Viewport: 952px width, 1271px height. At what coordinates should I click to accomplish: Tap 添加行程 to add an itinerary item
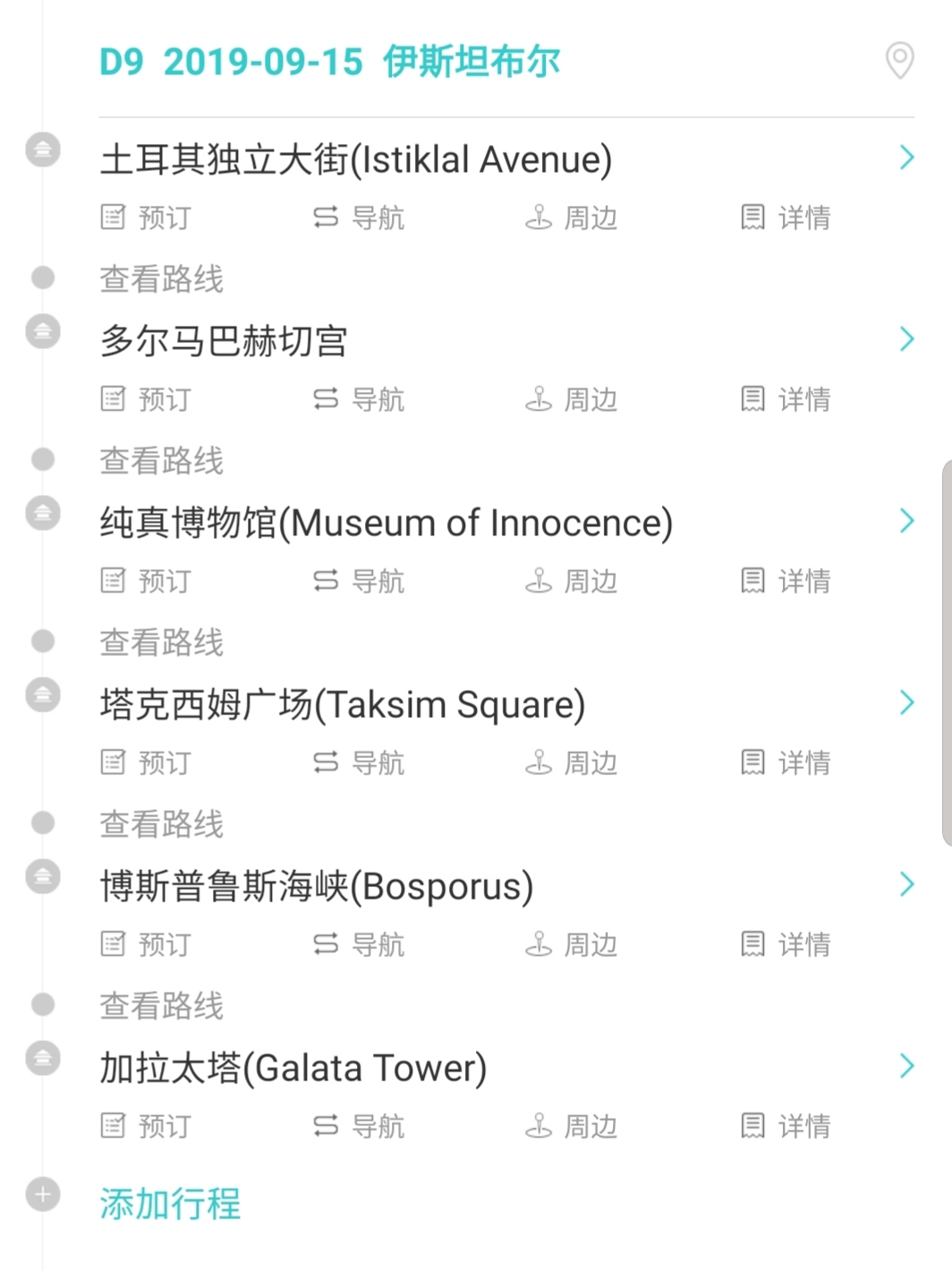click(170, 1204)
